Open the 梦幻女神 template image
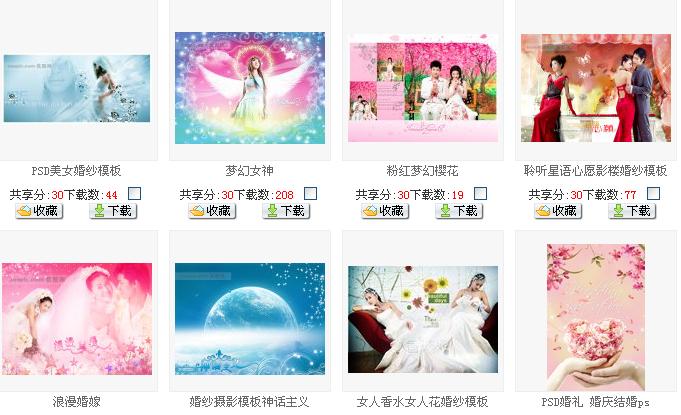Image resolution: width=681 pixels, height=415 pixels. click(250, 88)
